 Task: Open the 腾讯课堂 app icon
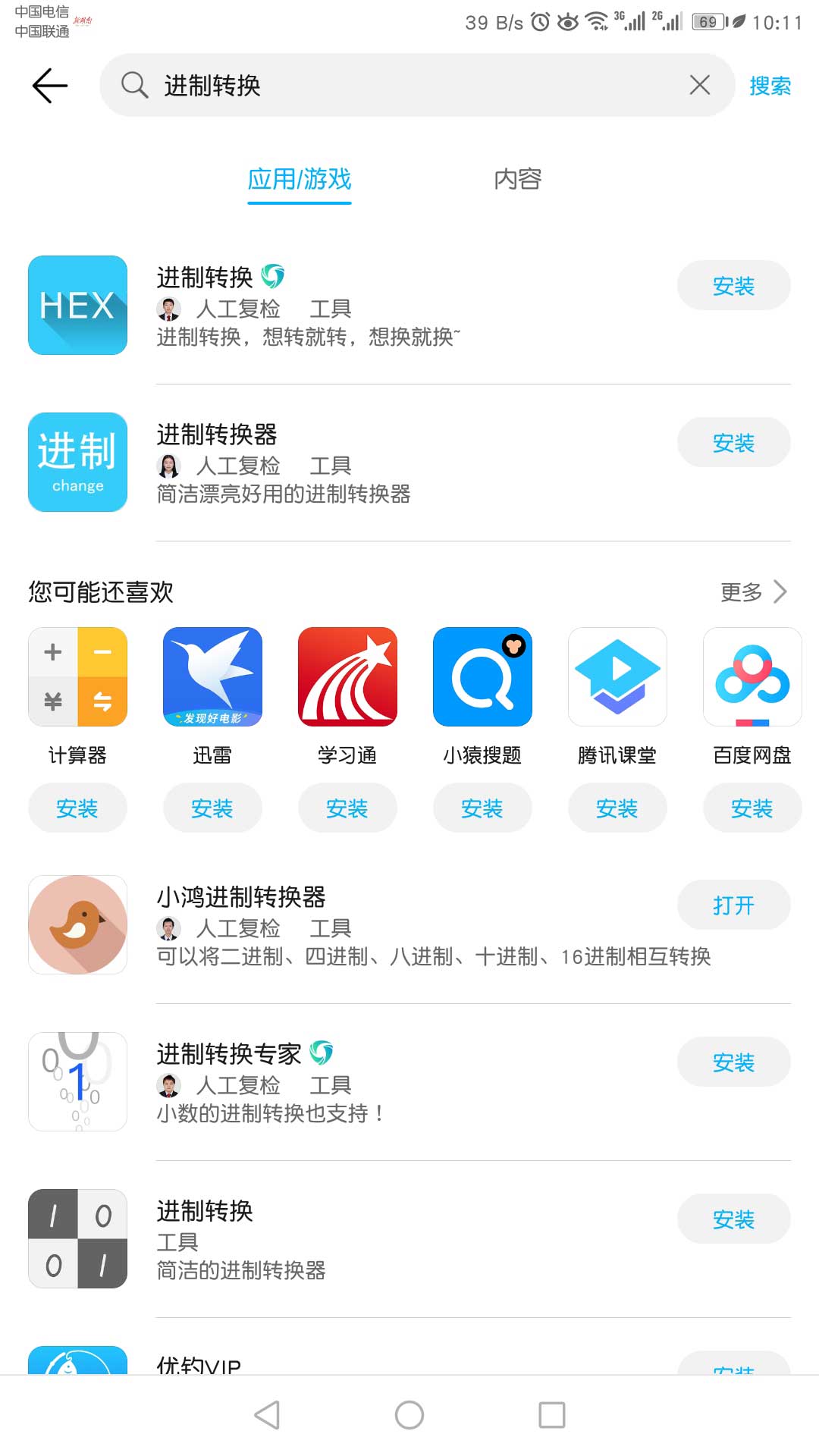617,676
